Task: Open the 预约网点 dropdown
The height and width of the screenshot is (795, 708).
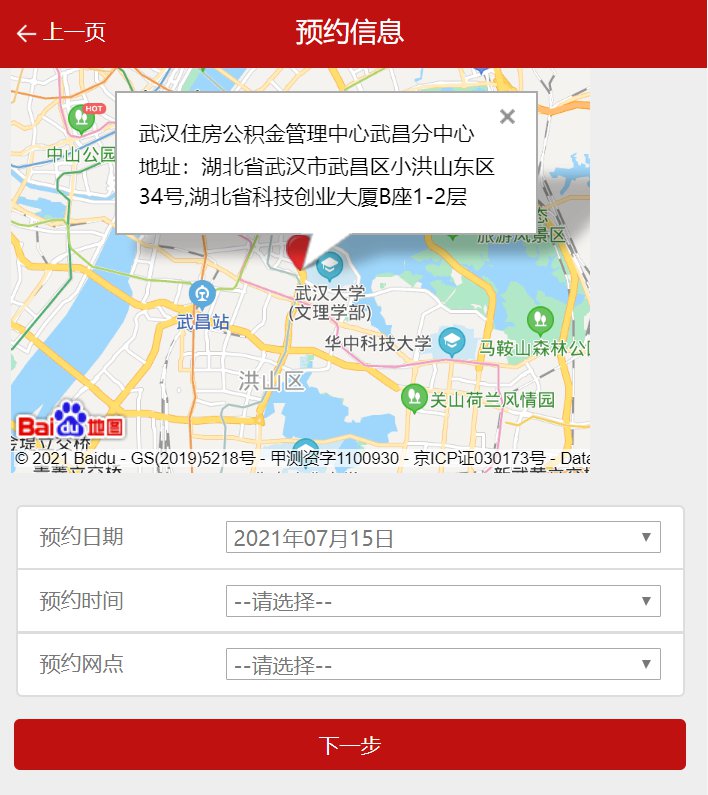Action: (x=443, y=664)
